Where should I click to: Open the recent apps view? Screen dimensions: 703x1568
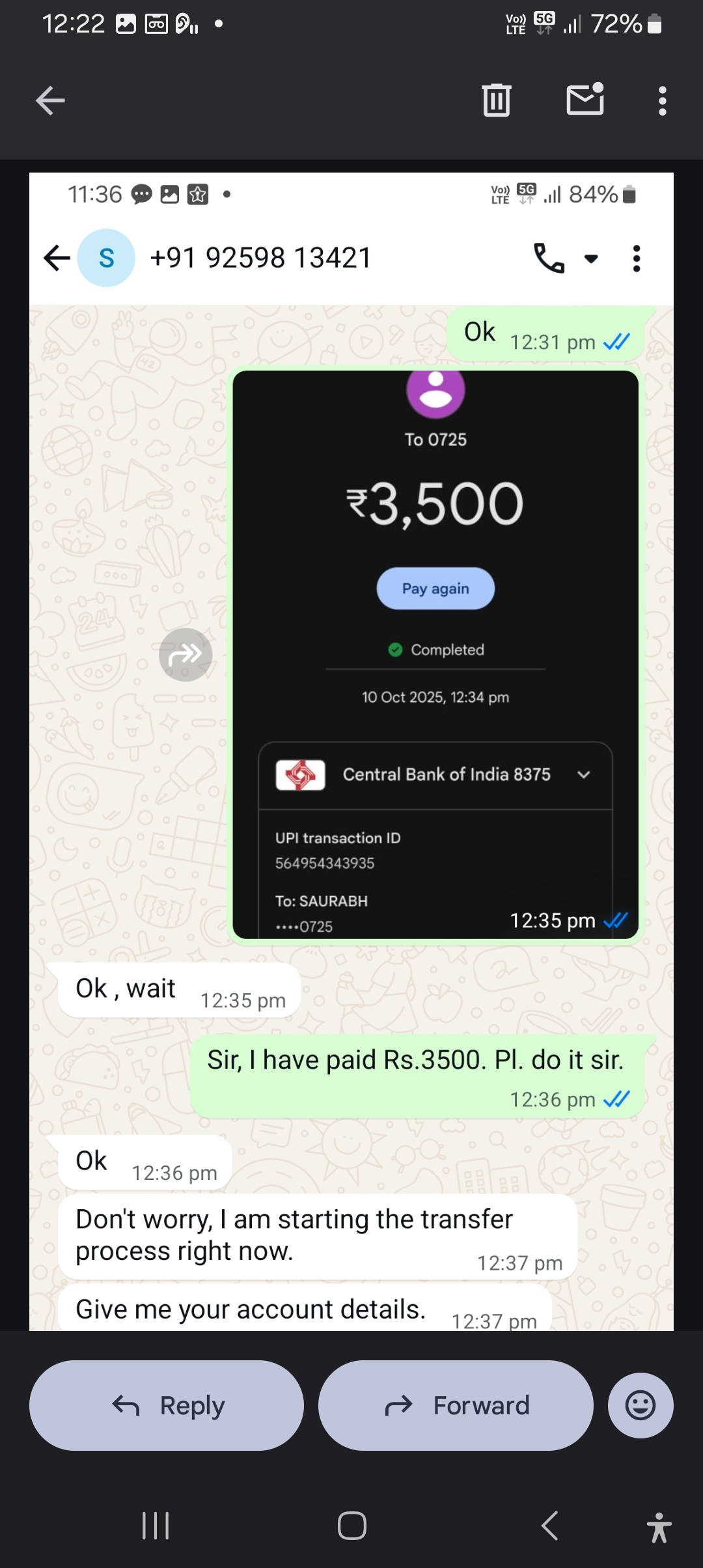(x=156, y=1525)
